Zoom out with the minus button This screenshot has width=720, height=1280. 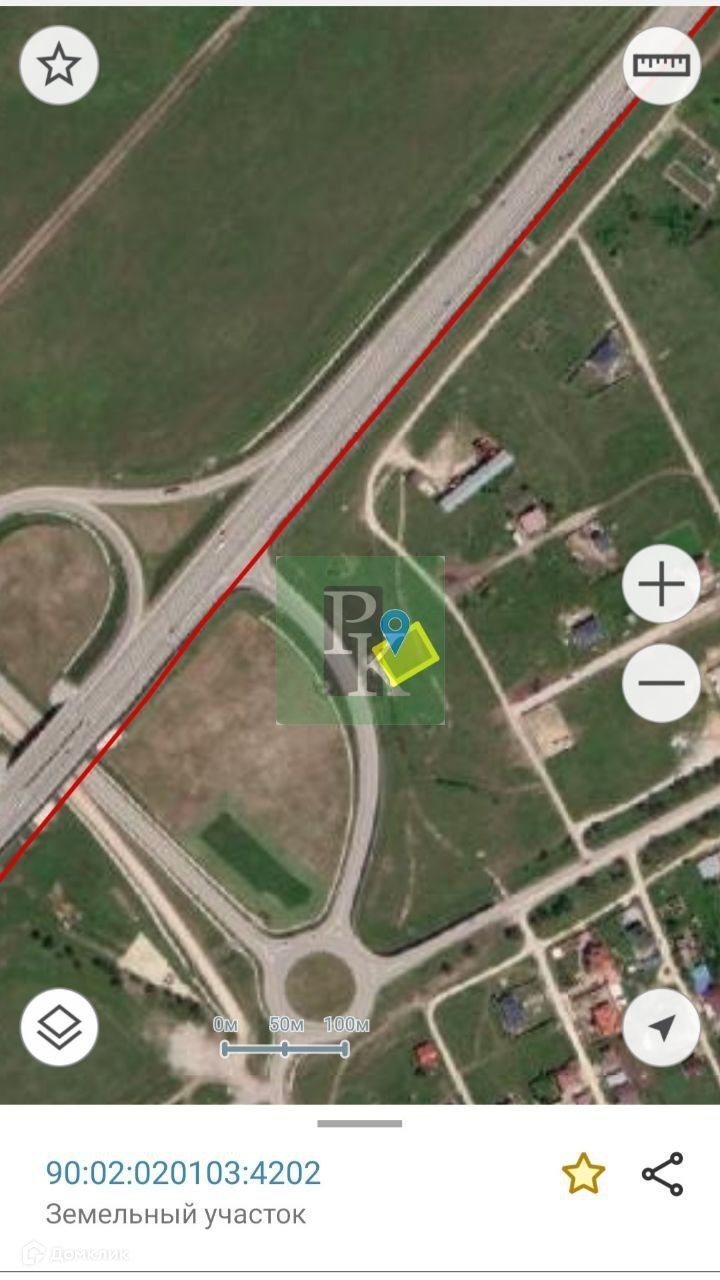coord(661,683)
